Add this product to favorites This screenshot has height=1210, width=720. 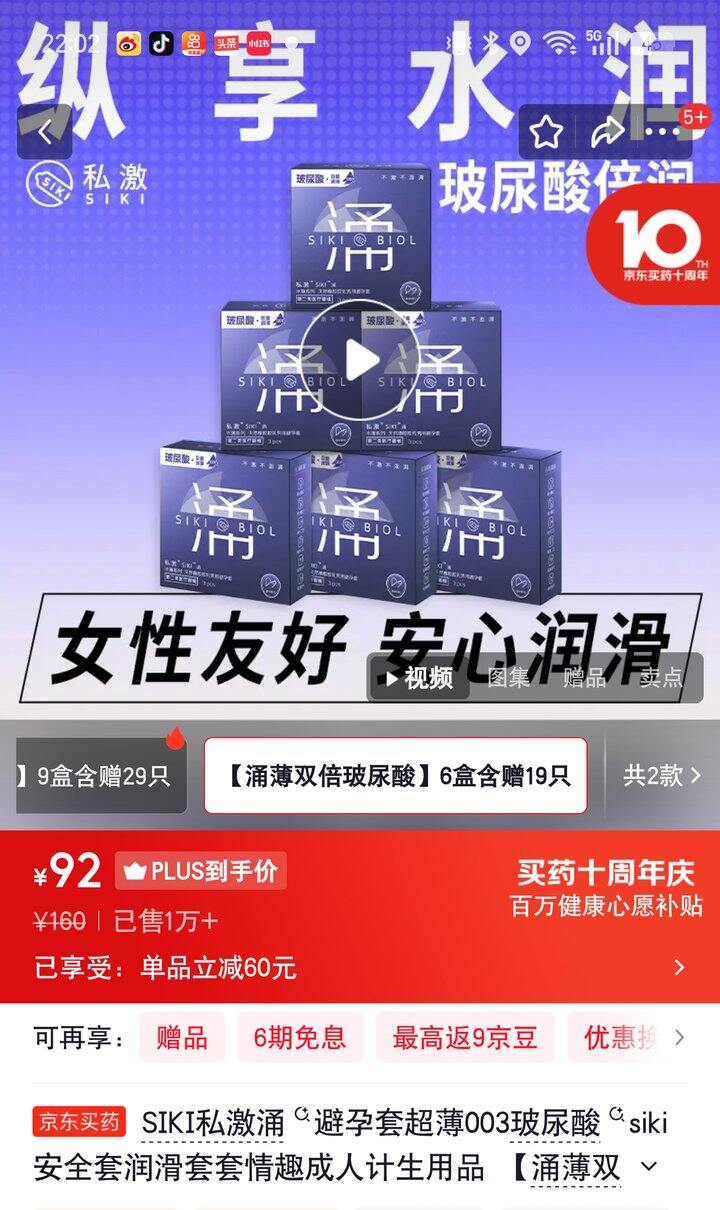tap(546, 132)
